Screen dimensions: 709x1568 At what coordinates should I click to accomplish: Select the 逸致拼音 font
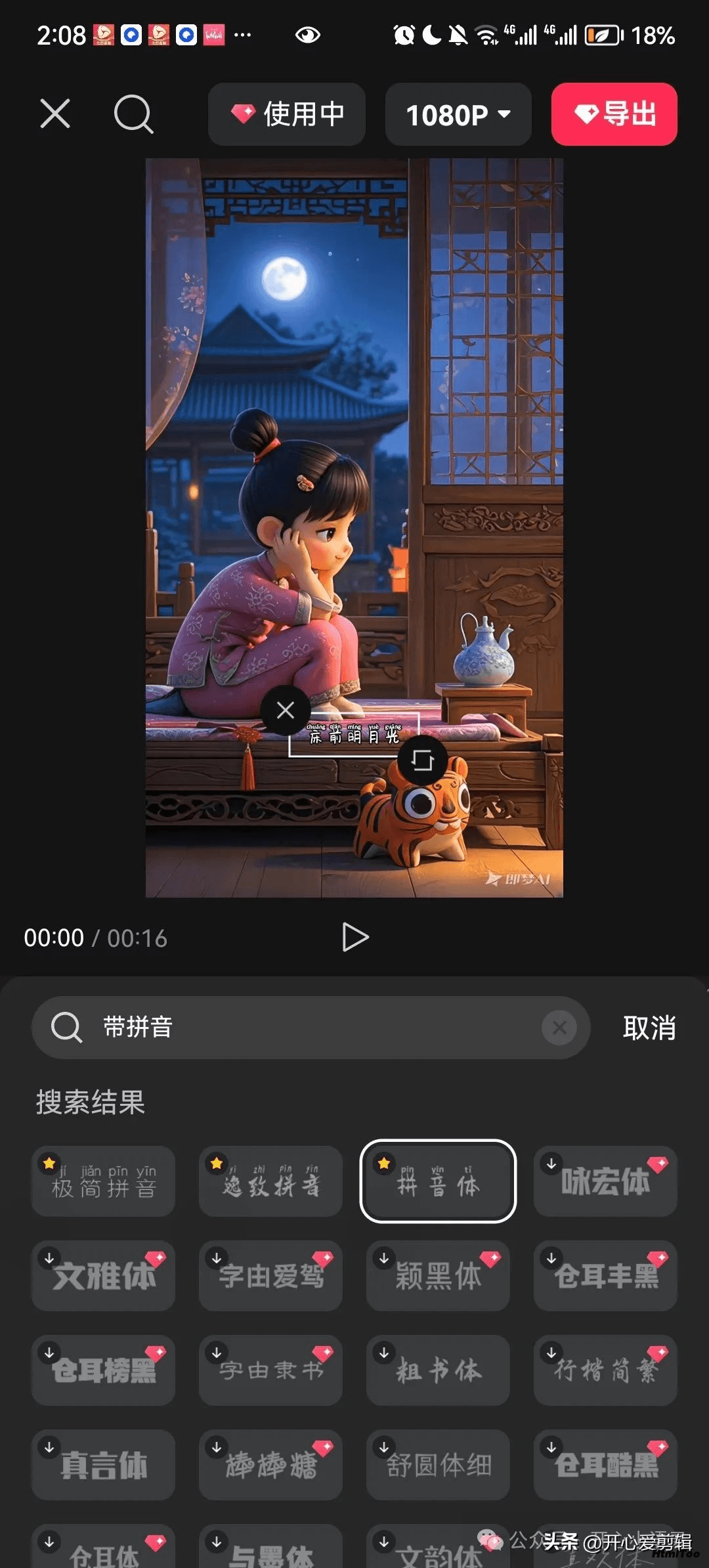[x=270, y=1181]
